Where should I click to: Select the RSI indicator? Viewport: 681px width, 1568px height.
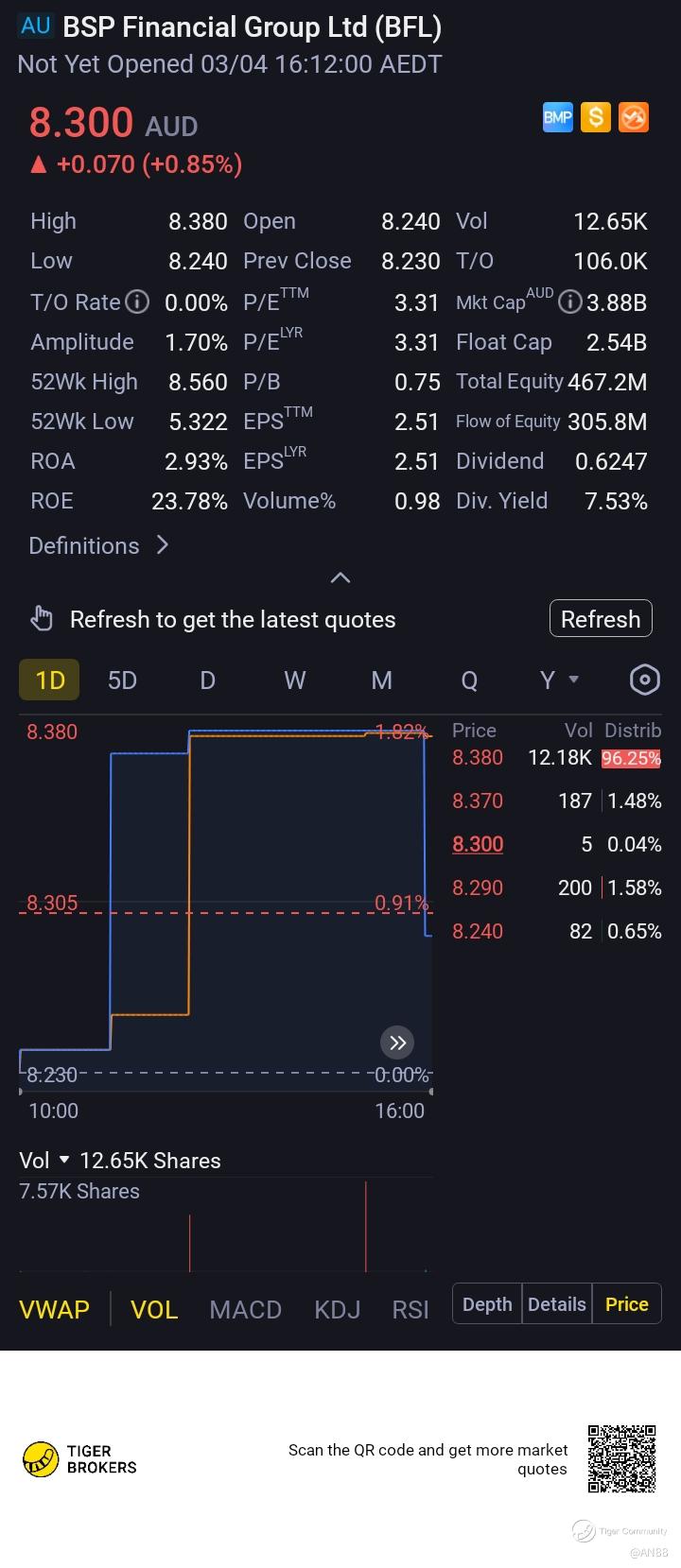pos(410,1310)
